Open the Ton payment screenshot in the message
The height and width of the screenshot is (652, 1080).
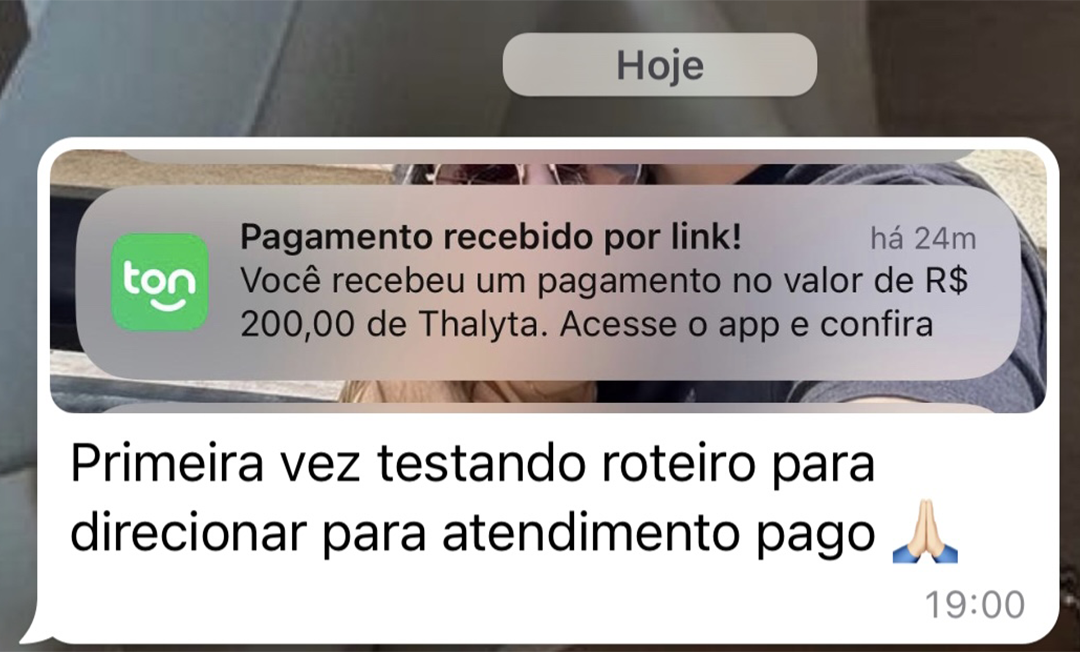coord(548,282)
